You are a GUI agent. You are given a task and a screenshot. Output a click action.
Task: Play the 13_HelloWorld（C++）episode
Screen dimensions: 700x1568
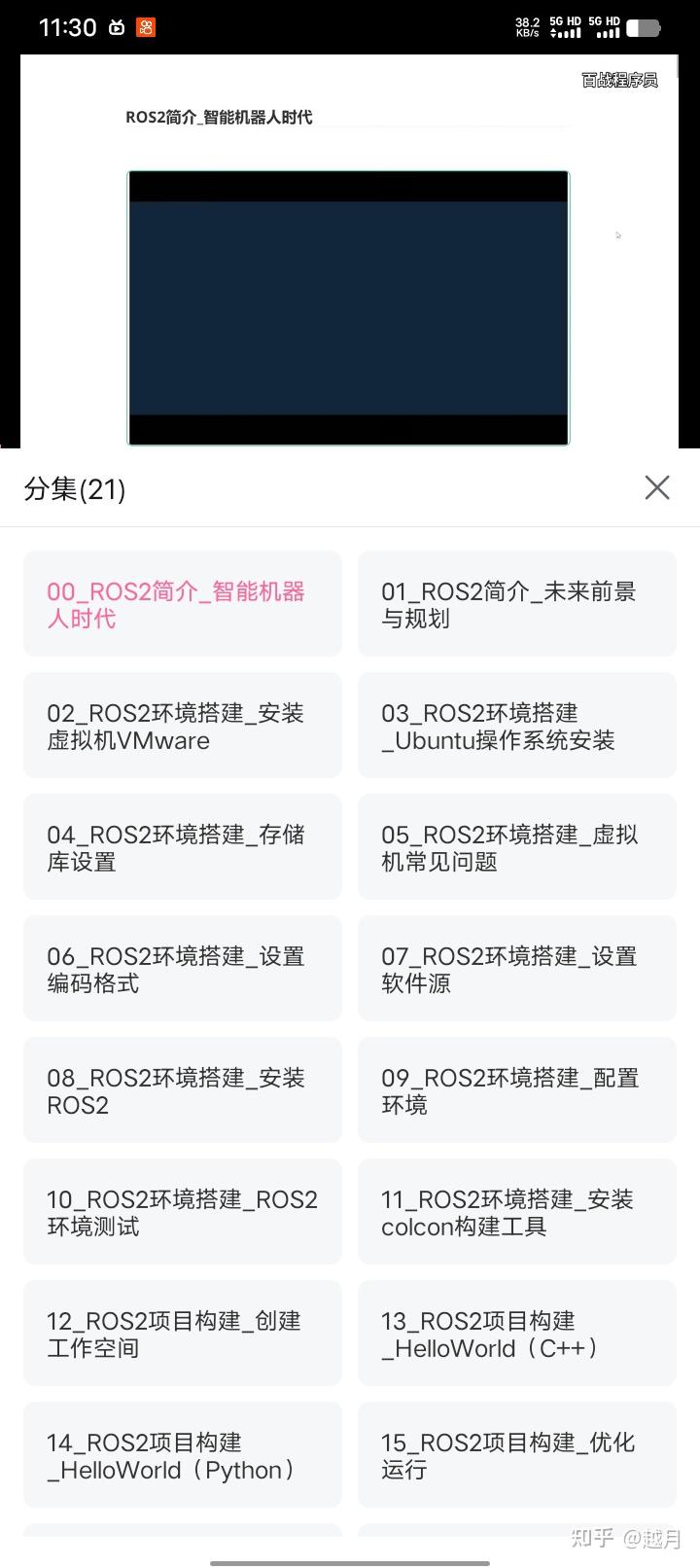point(516,1334)
